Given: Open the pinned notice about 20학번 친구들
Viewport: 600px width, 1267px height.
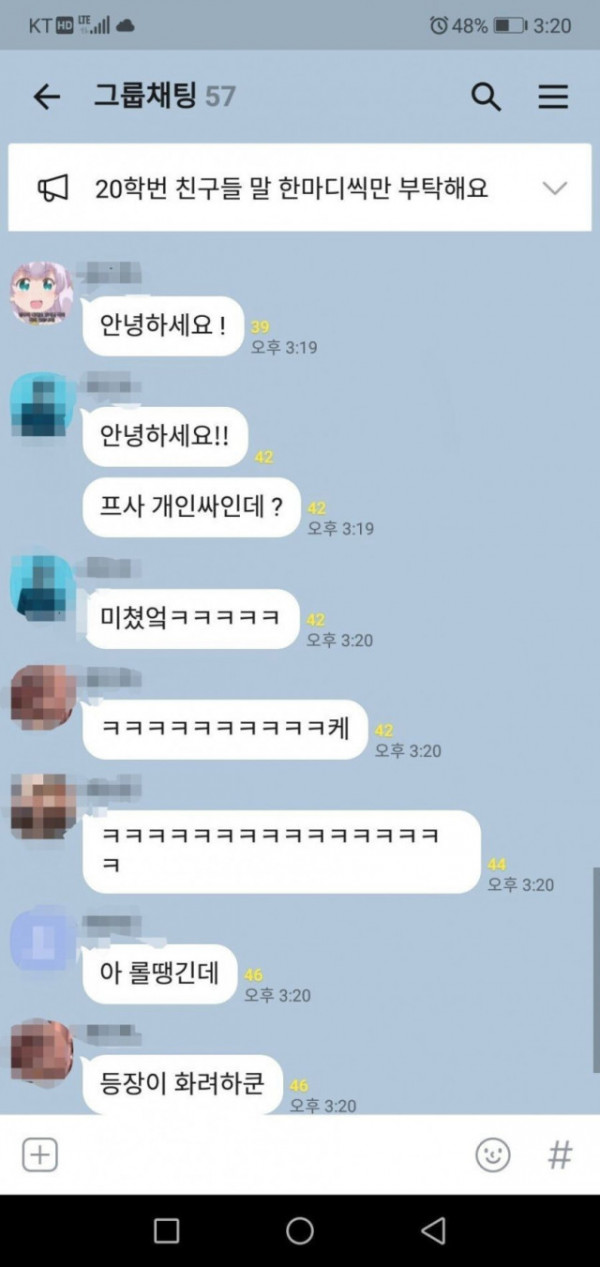Looking at the screenshot, I should coord(290,188).
